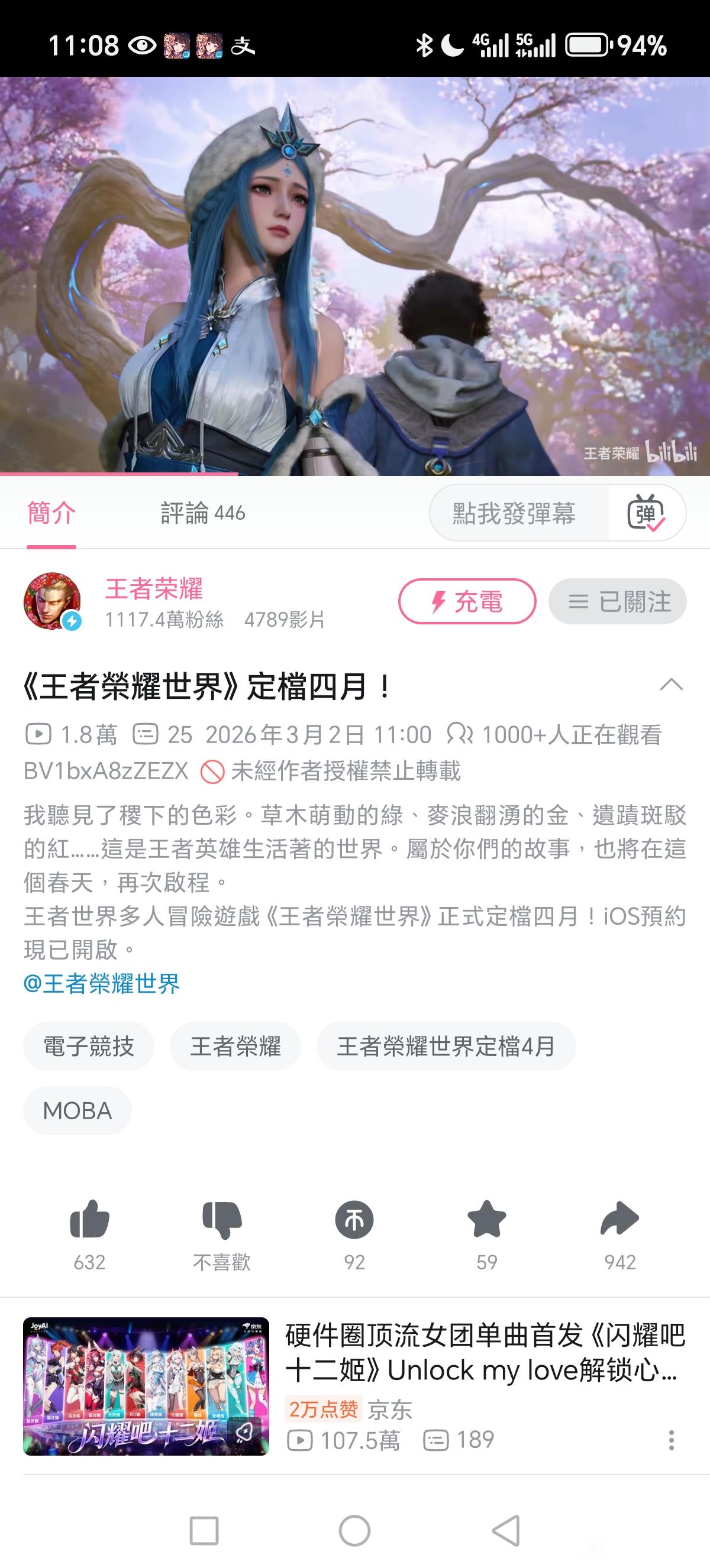Open more options for the 京东 video
Screen dimensions: 710x1568
pyautogui.click(x=671, y=1440)
